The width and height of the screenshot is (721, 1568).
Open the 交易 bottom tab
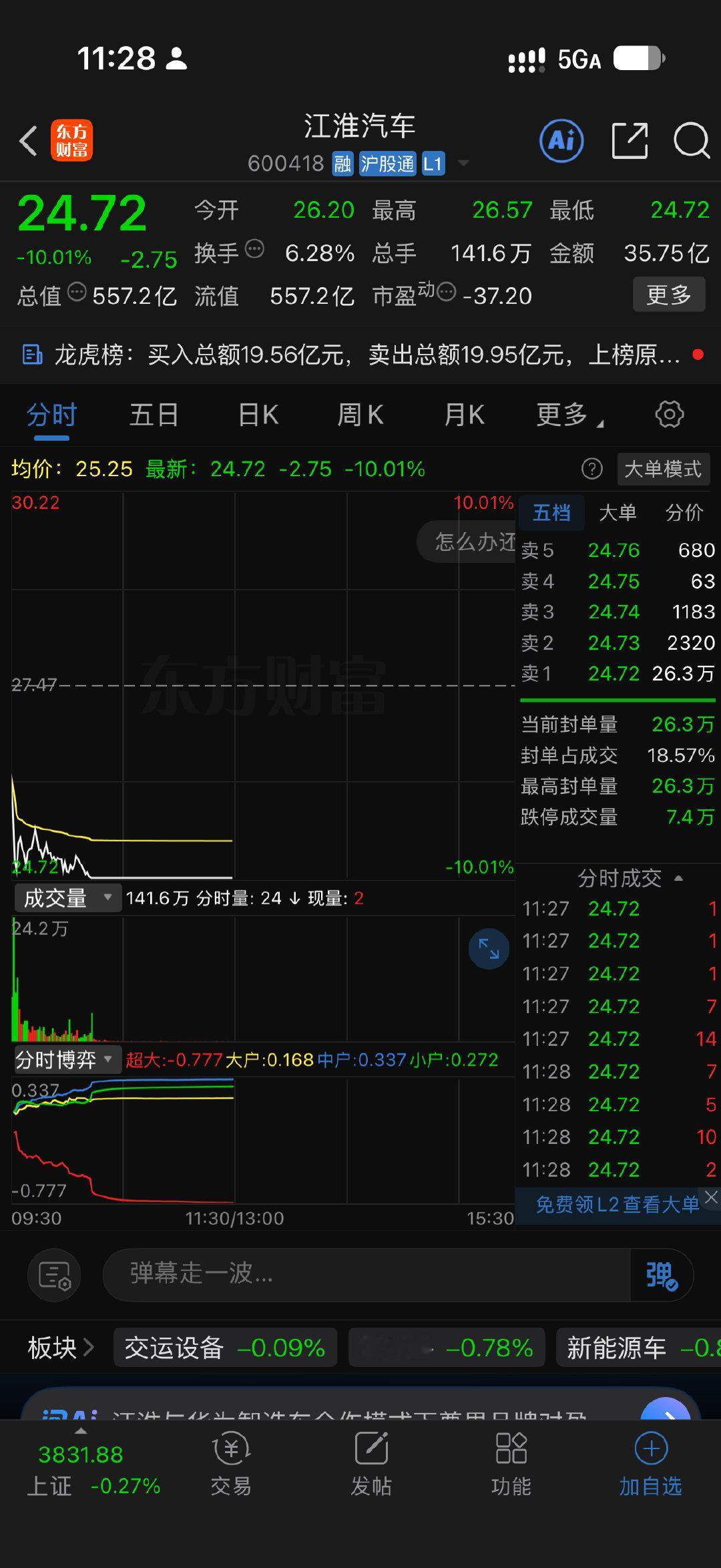[x=231, y=1464]
